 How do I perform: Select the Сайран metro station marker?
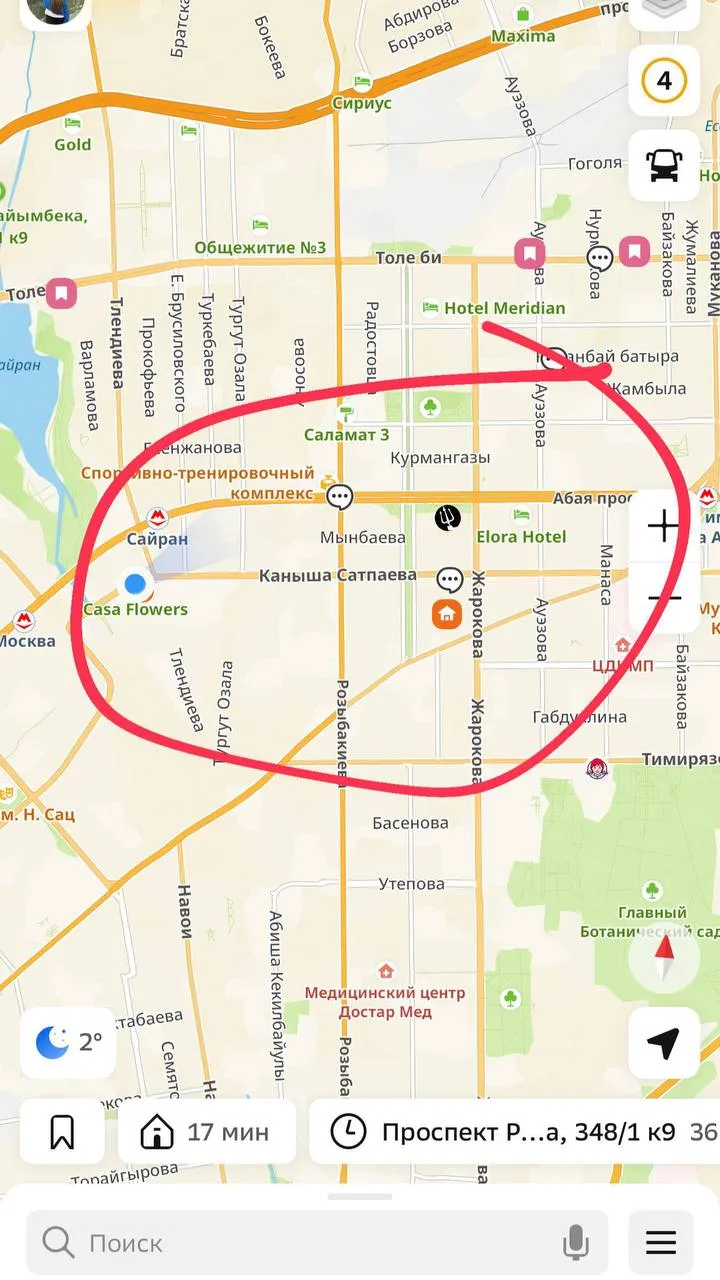pyautogui.click(x=157, y=527)
